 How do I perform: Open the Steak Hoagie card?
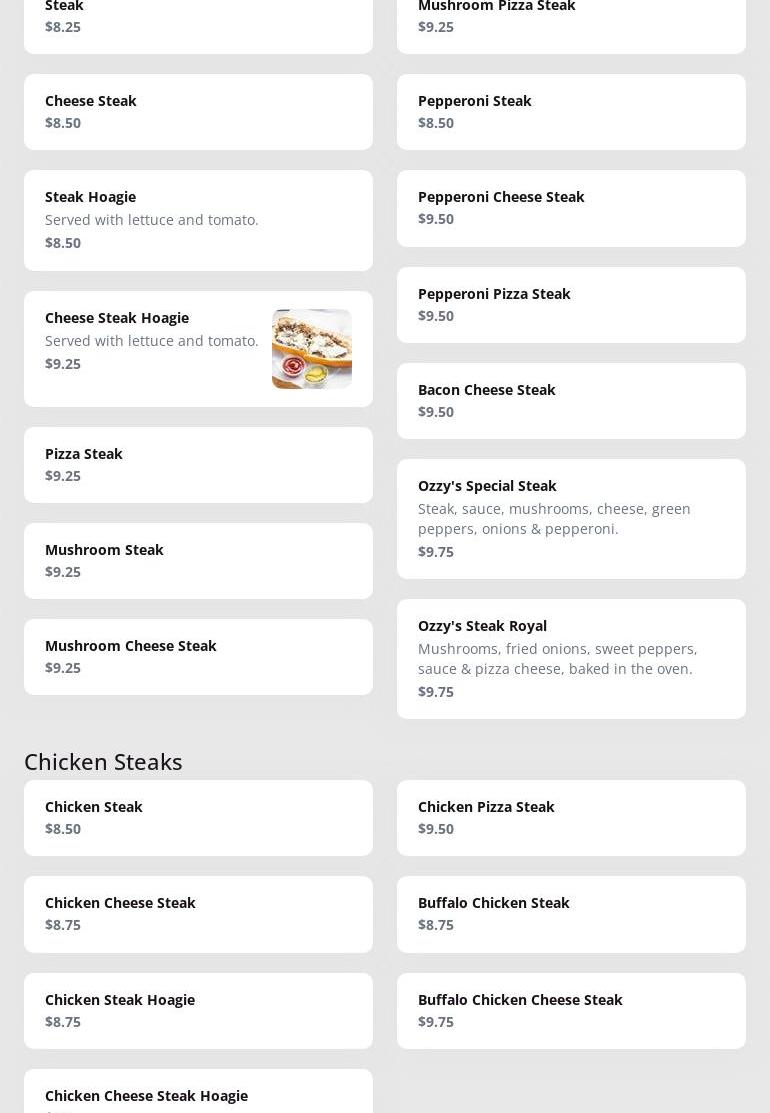pyautogui.click(x=198, y=220)
